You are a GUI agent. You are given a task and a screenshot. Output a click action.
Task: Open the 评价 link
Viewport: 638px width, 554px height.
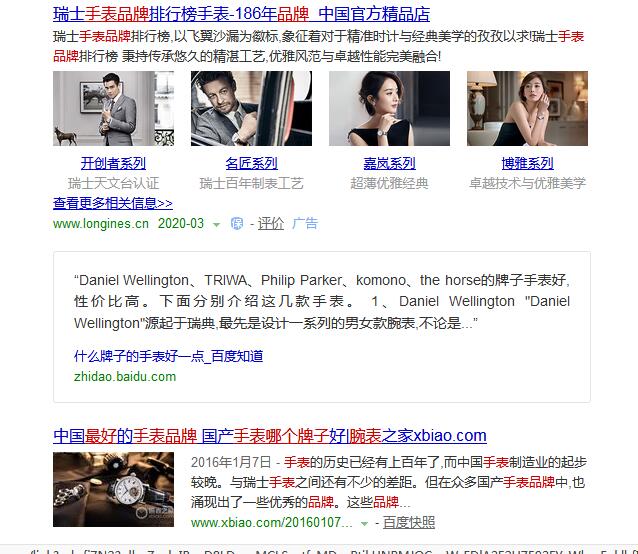pos(271,224)
